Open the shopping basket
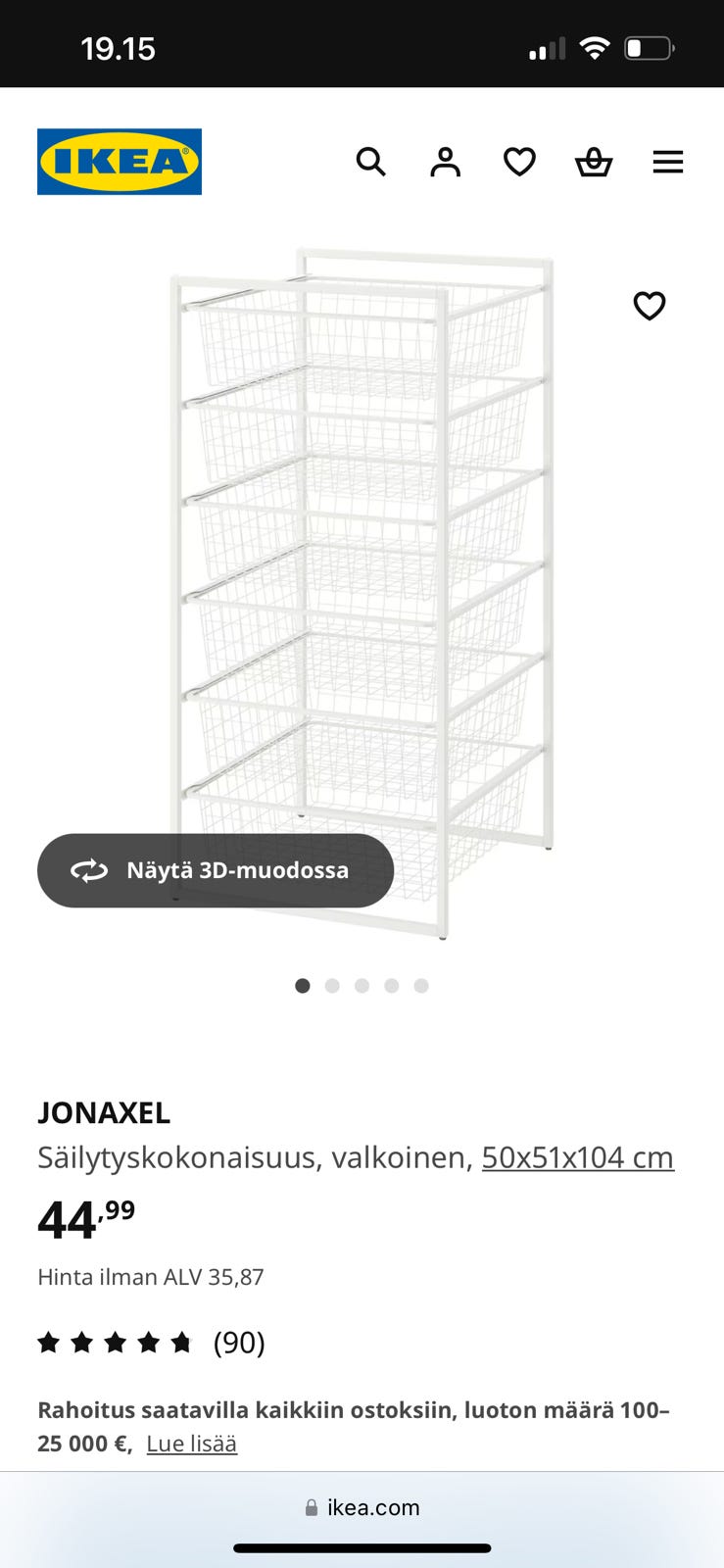The image size is (724, 1568). click(x=594, y=162)
